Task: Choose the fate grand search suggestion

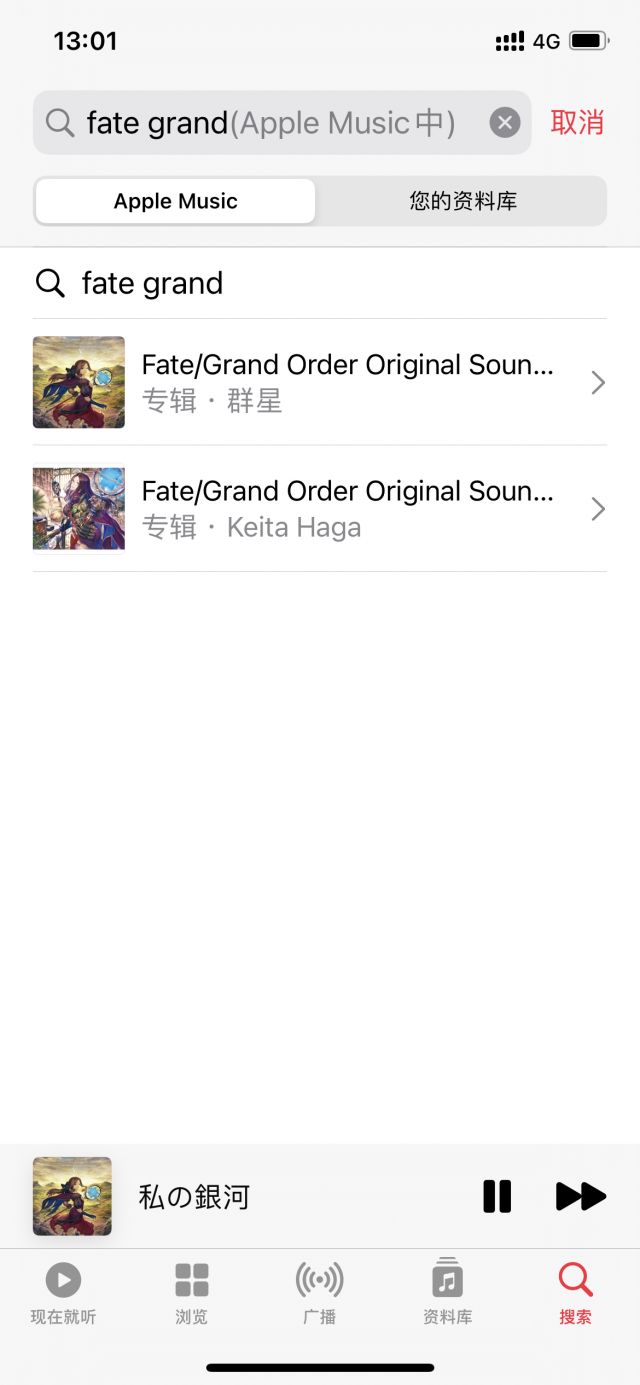Action: [152, 283]
